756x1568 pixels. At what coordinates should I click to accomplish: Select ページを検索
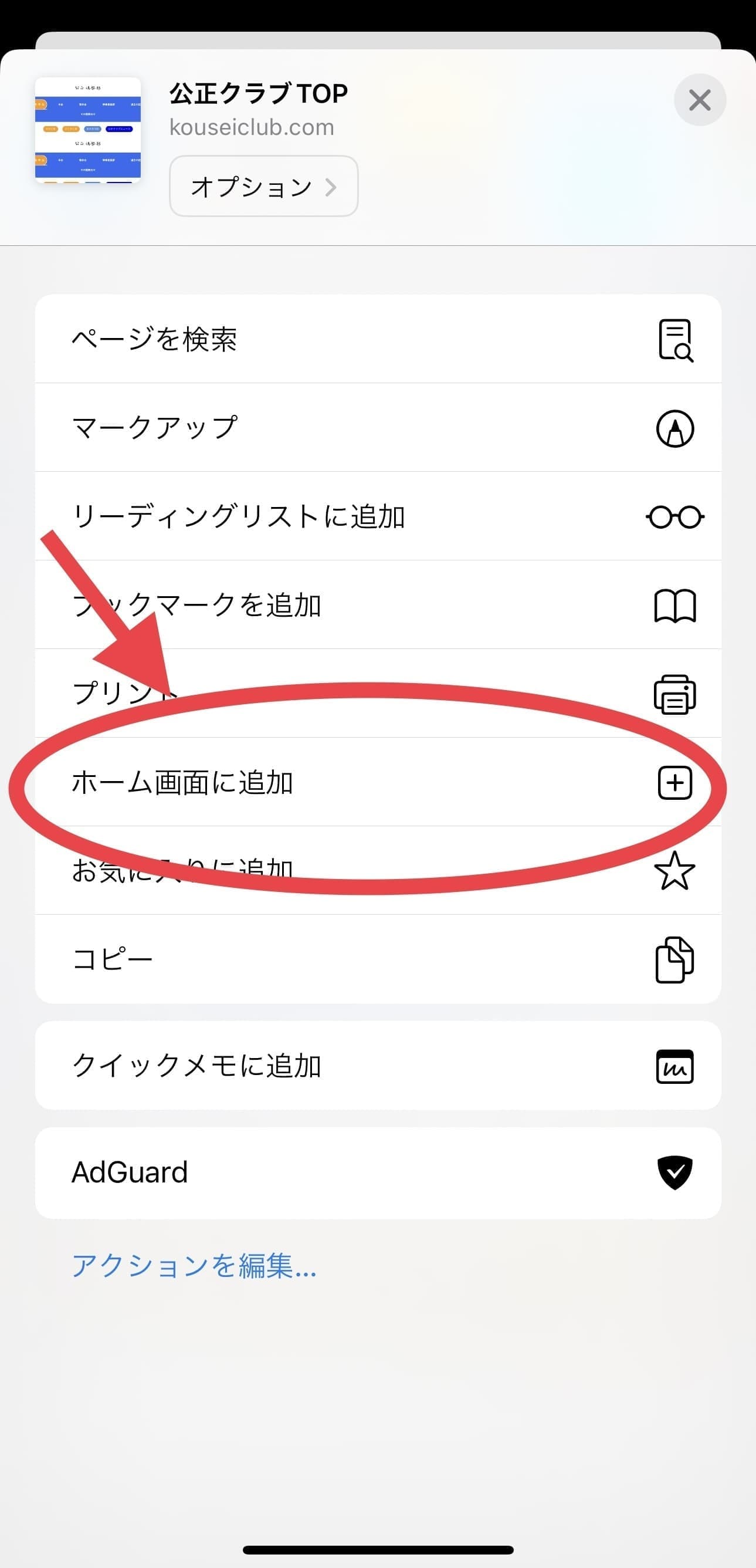pos(378,339)
